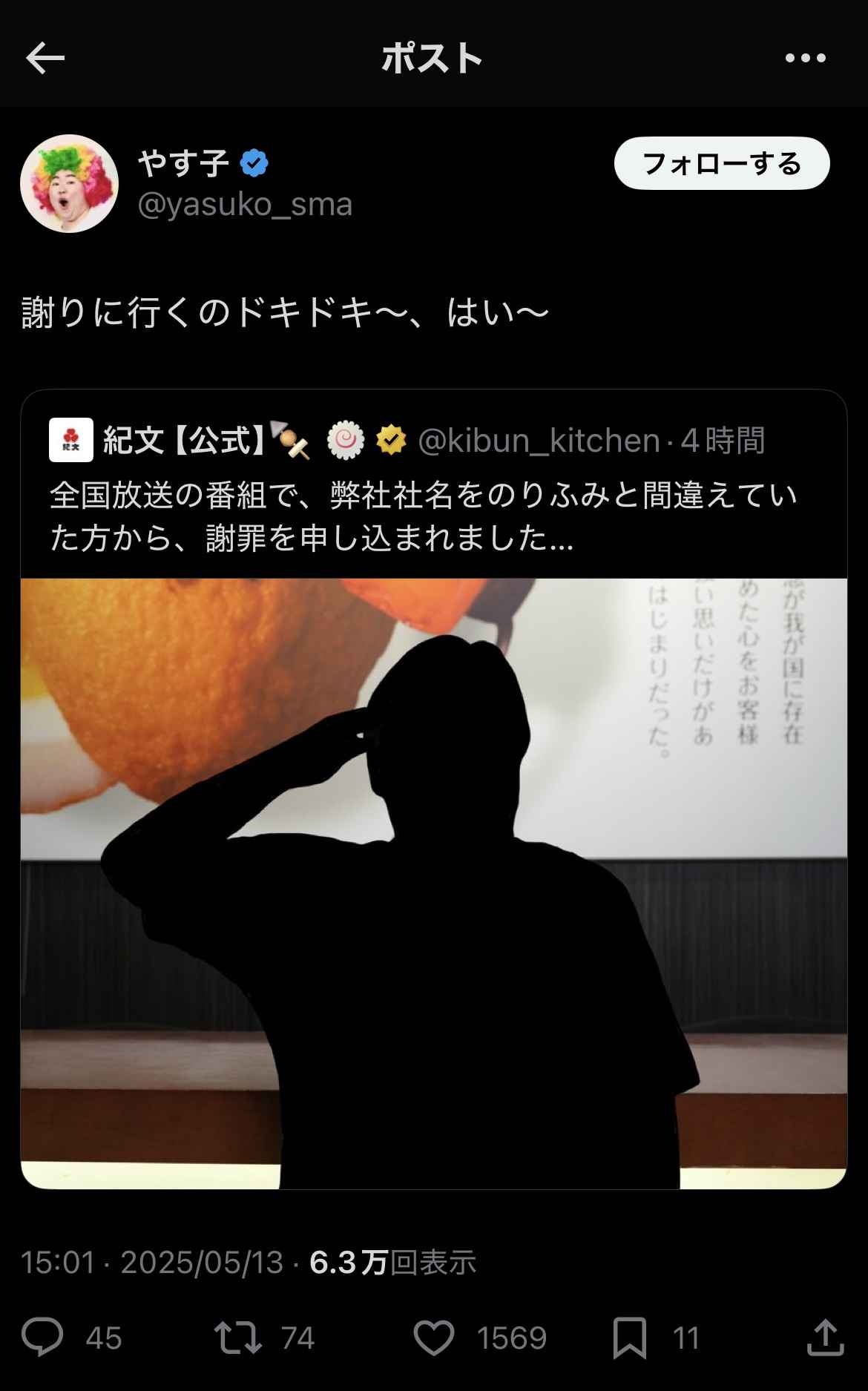This screenshot has width=868, height=1391.
Task: Repost this post by やす子
Action: point(237,1338)
